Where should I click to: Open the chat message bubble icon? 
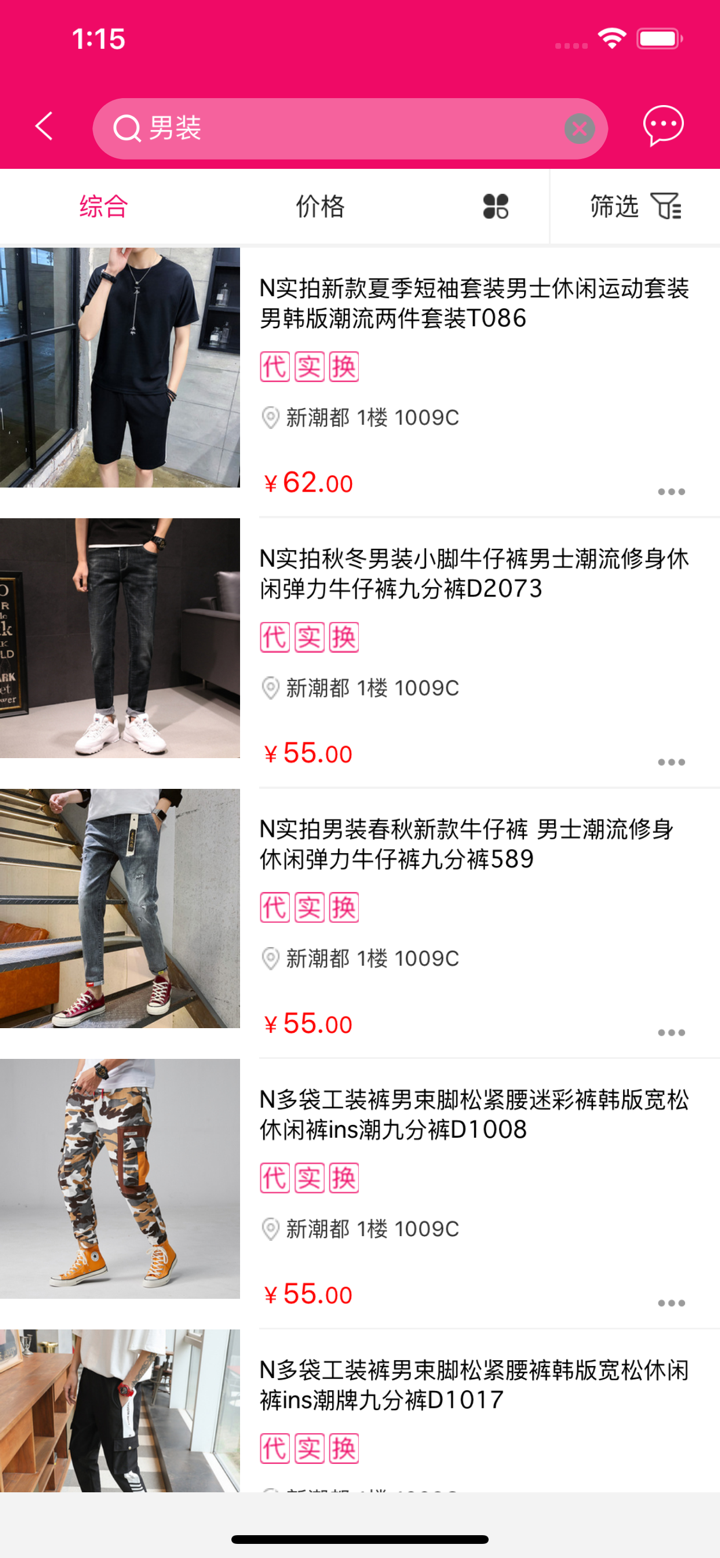pyautogui.click(x=663, y=125)
